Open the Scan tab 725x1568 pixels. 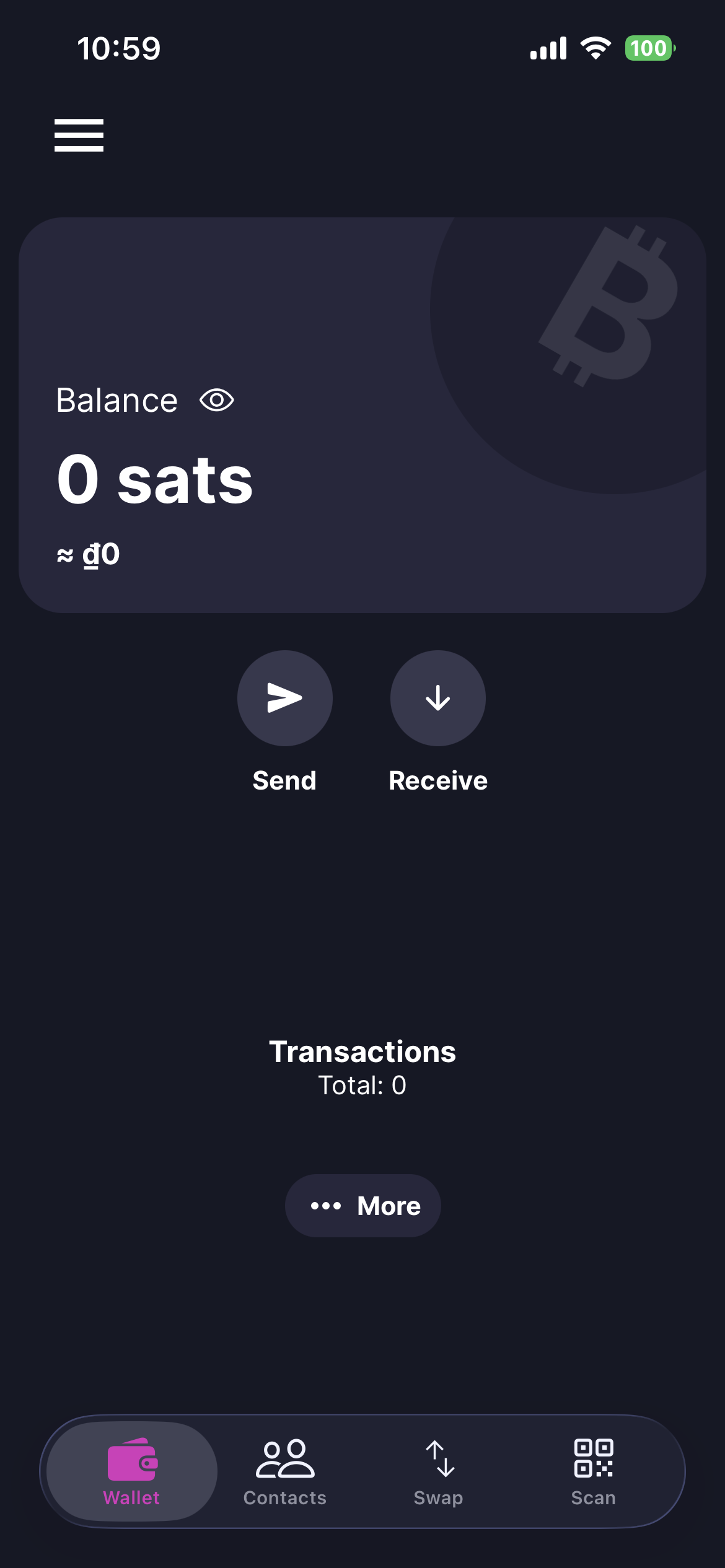[593, 1471]
